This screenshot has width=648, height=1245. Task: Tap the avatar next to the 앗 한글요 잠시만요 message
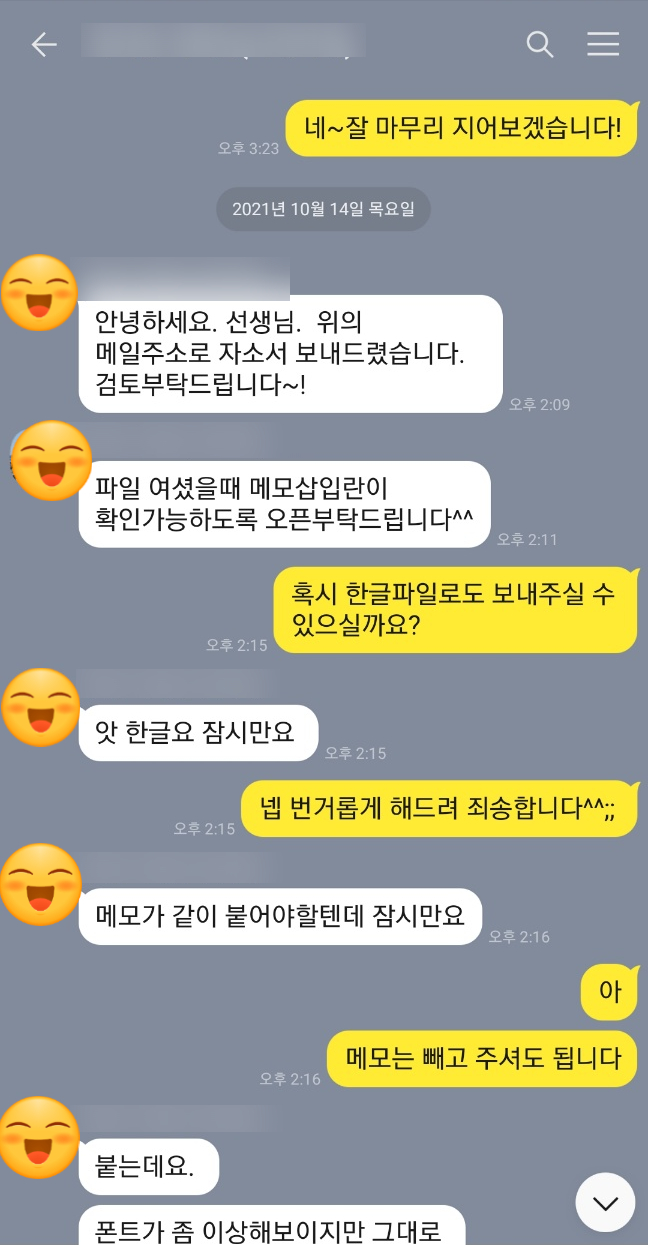pos(40,707)
